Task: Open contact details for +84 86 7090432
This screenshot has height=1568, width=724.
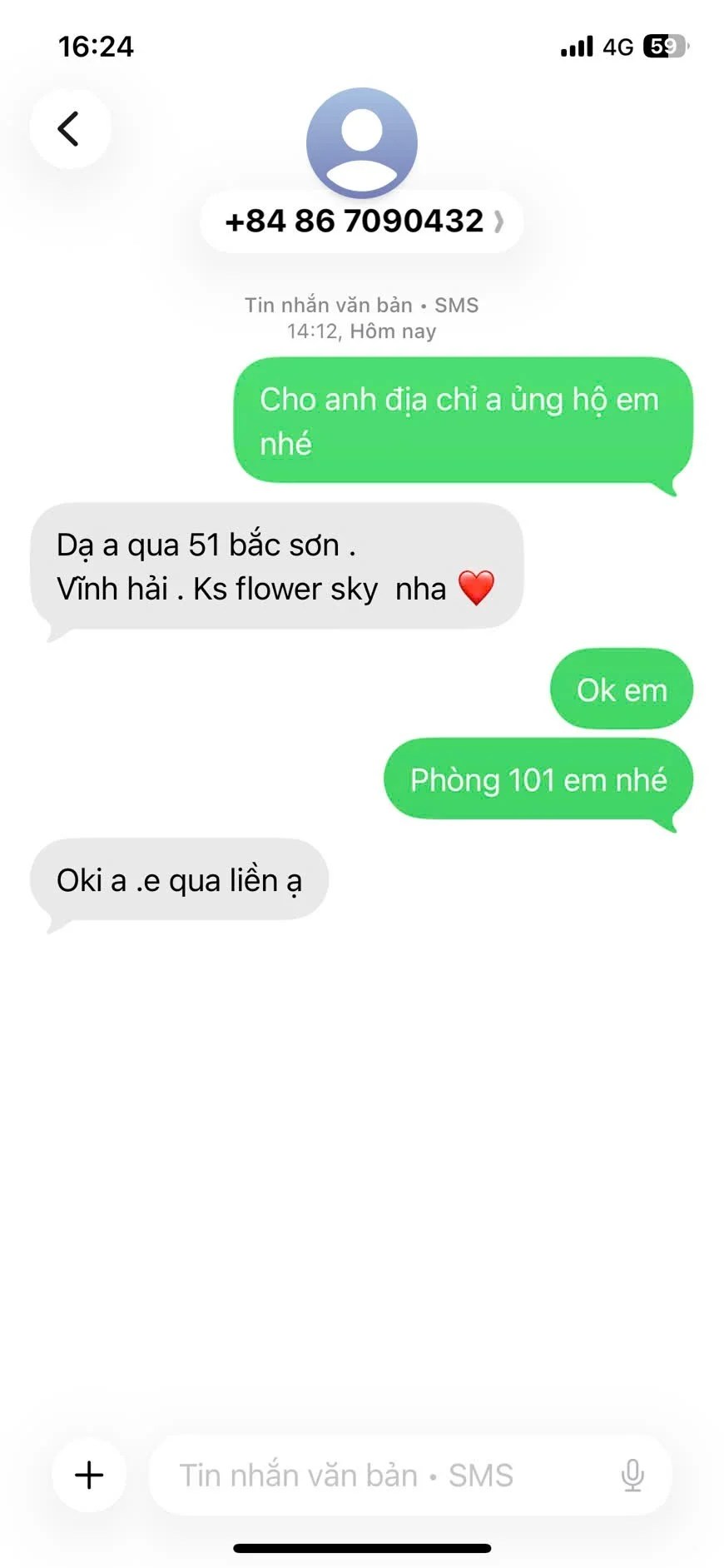Action: [362, 222]
